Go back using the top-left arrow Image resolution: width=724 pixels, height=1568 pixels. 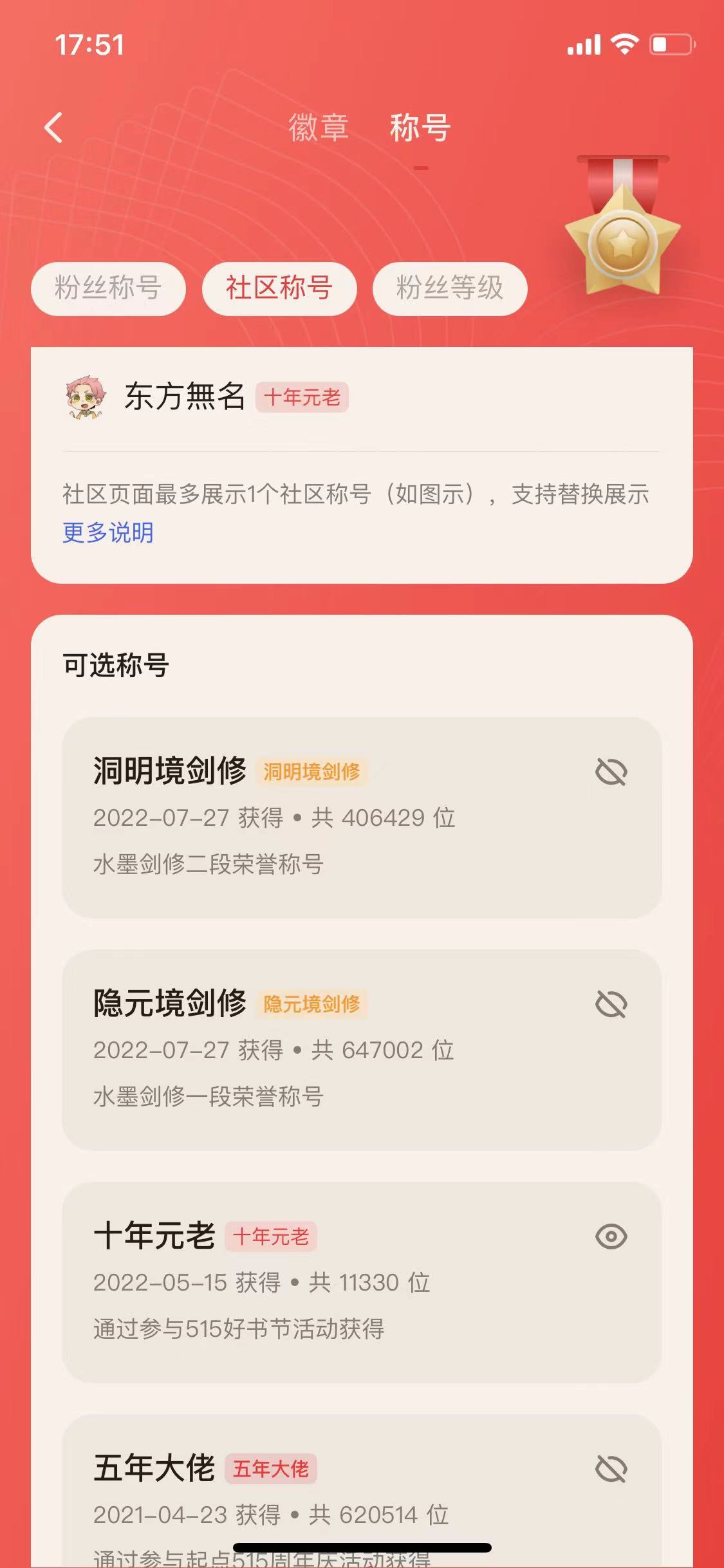coord(54,127)
